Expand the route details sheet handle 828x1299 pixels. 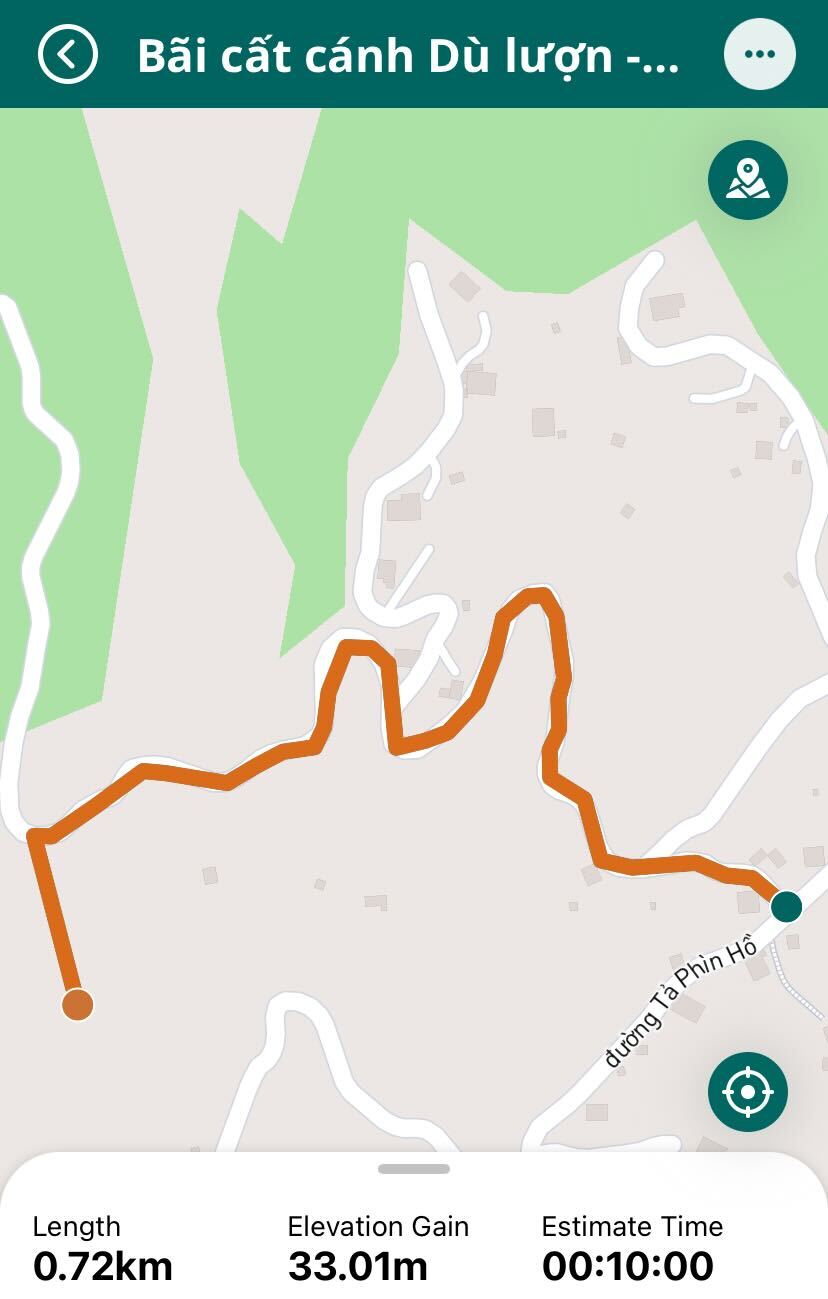point(414,1168)
